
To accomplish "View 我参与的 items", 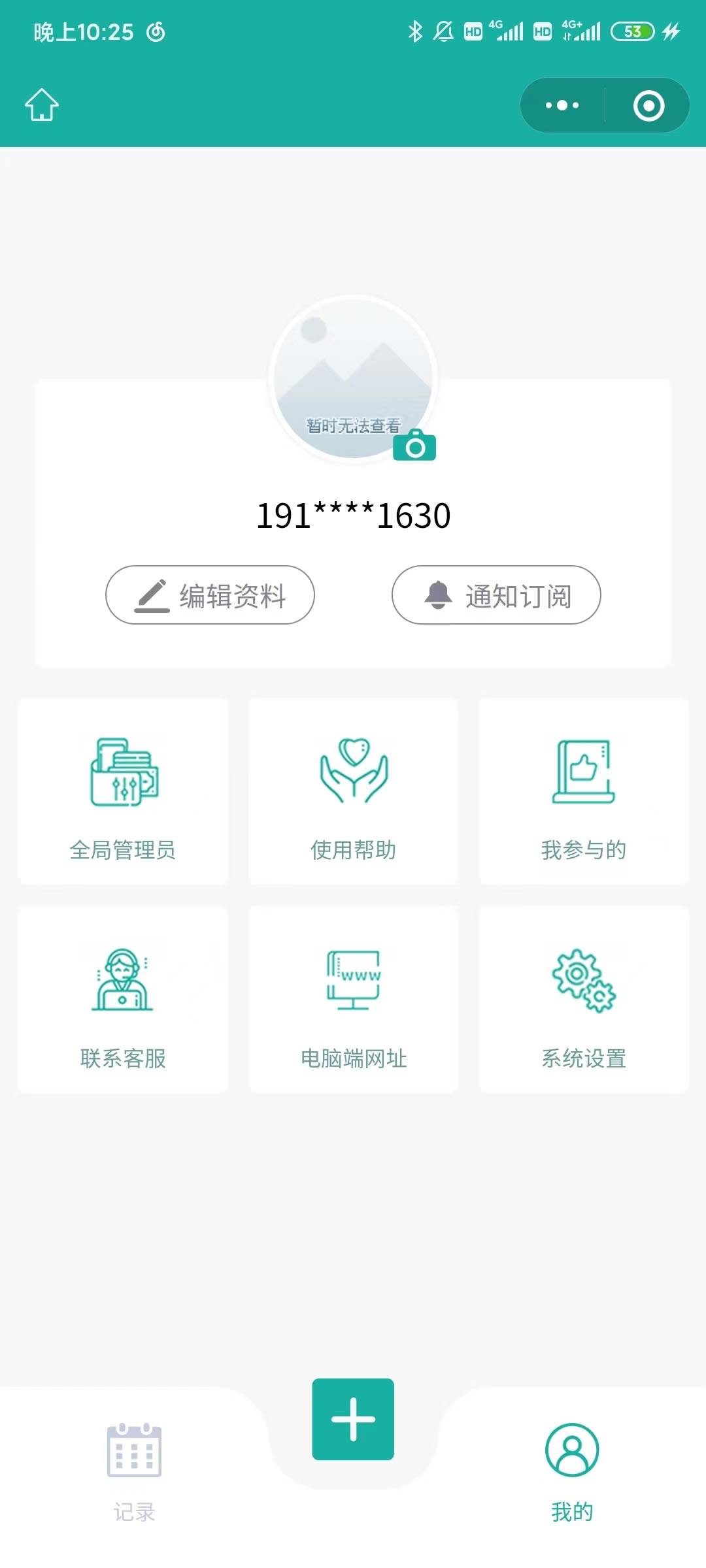I will pyautogui.click(x=584, y=791).
